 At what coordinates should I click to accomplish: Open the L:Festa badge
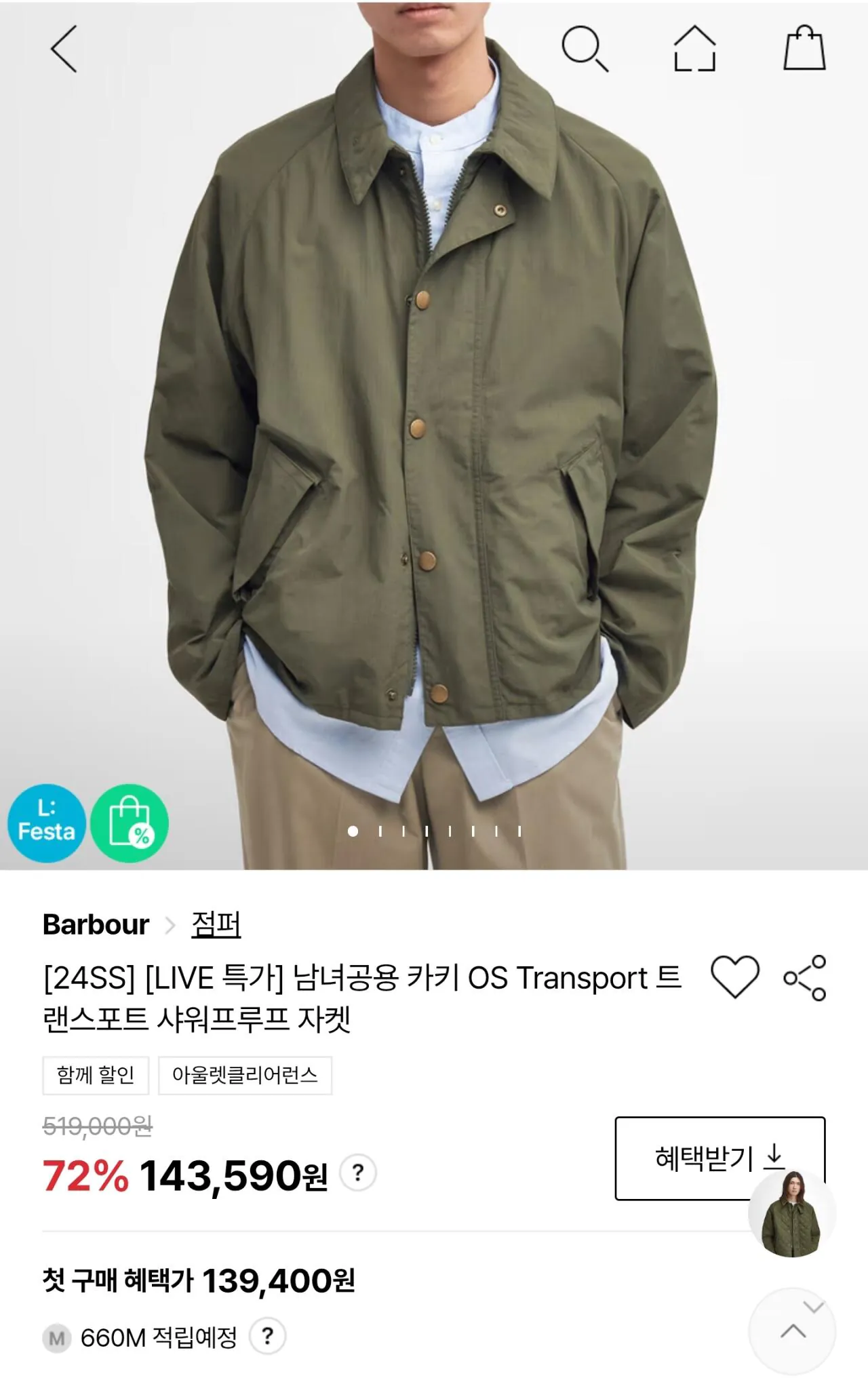[x=46, y=823]
